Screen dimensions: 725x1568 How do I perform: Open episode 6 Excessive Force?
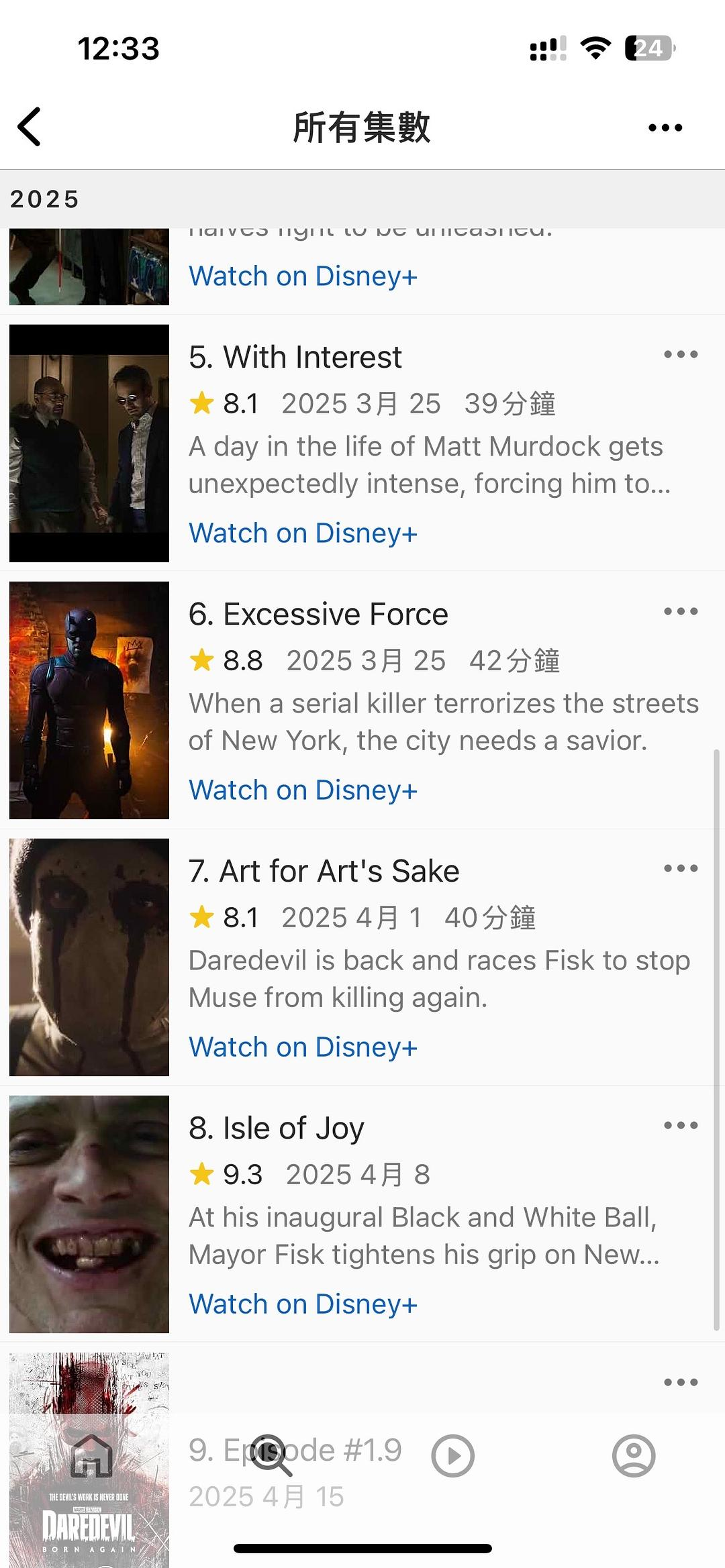[318, 615]
